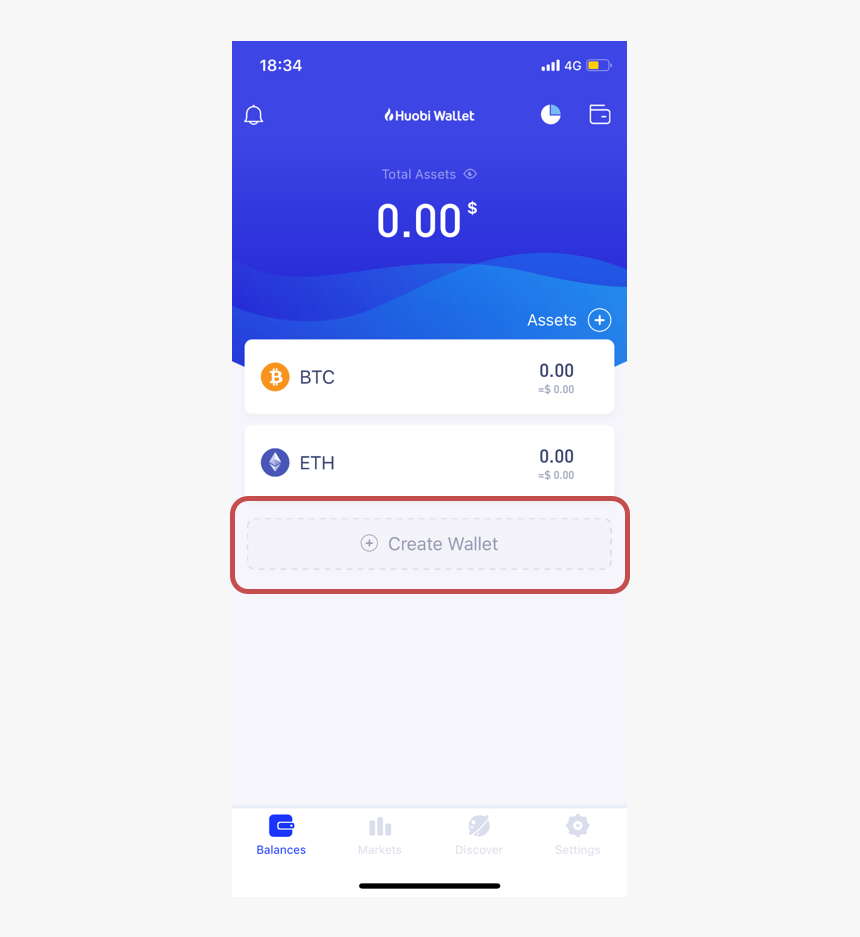Add a new asset via plus icon
Image resolution: width=860 pixels, height=937 pixels.
pos(599,320)
